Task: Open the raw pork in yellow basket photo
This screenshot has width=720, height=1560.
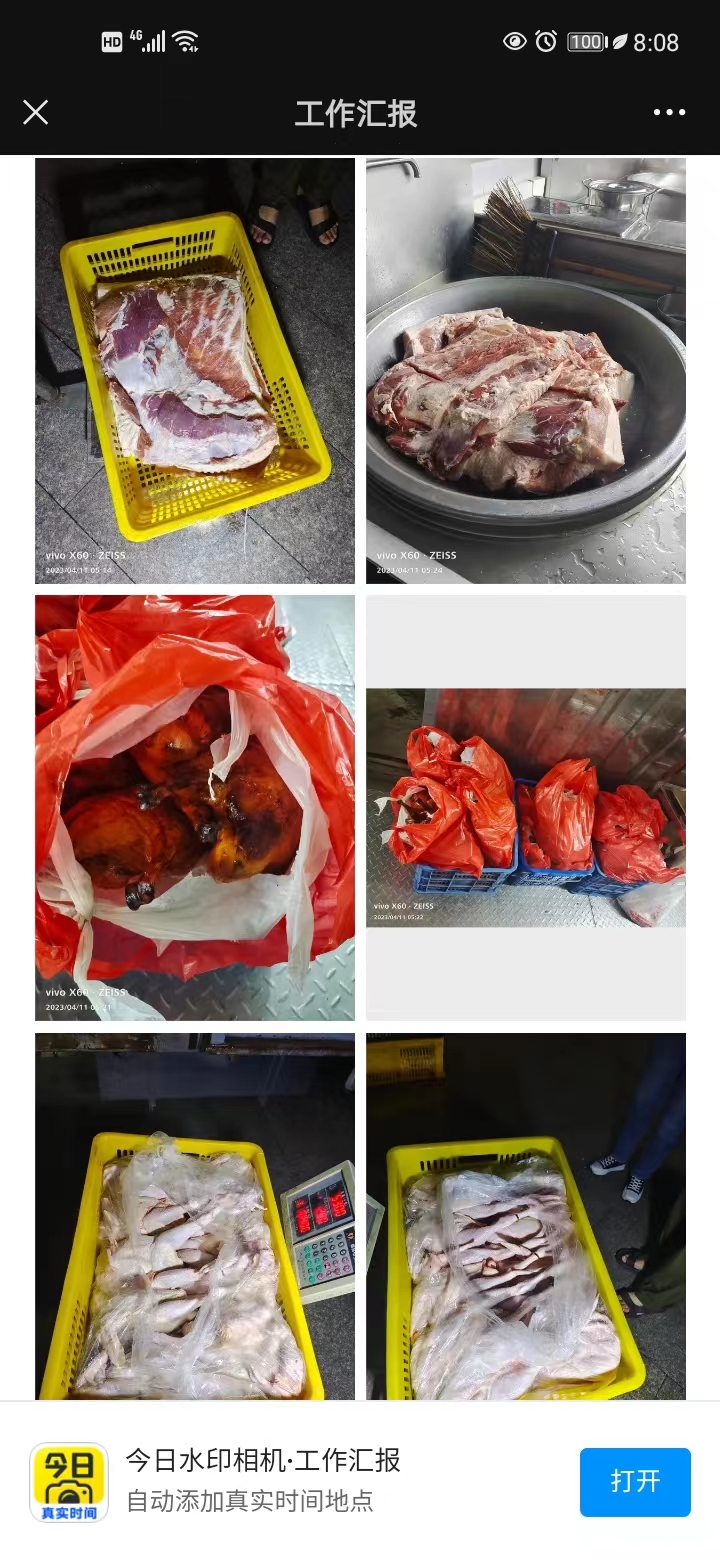Action: click(x=195, y=370)
